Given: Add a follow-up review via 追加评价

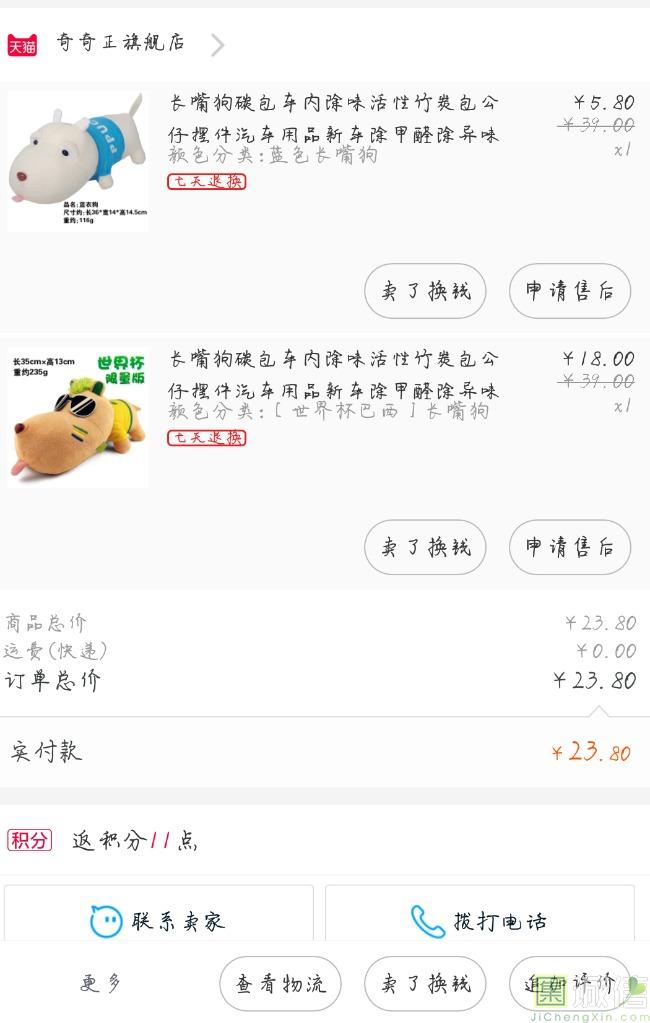Looking at the screenshot, I should point(570,984).
